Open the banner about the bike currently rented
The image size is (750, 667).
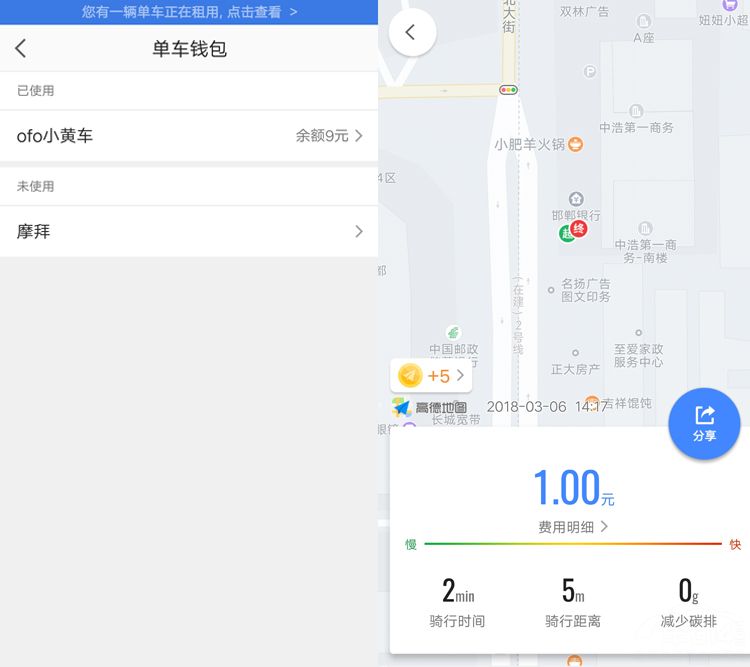tap(189, 12)
